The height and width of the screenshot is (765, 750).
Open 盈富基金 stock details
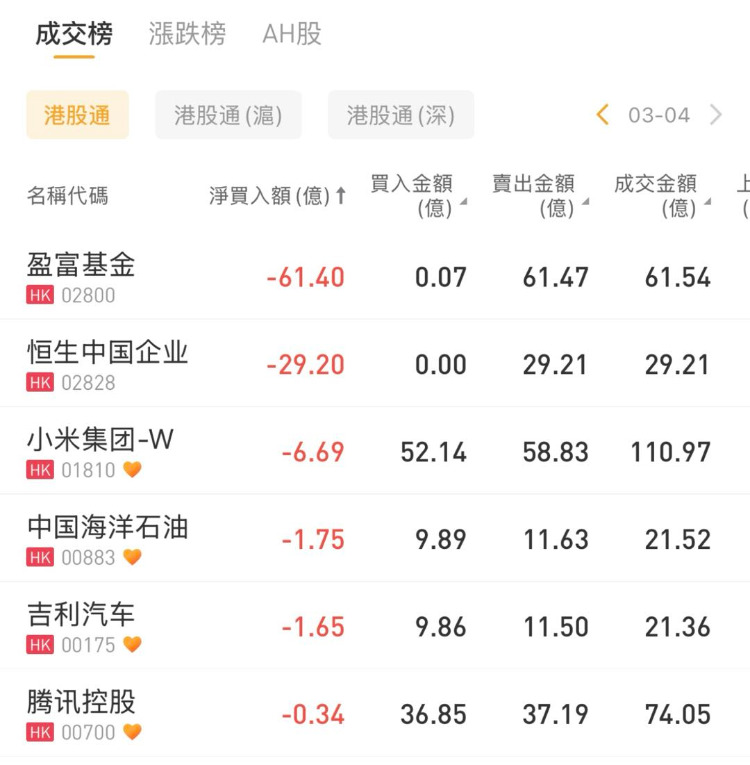81,276
